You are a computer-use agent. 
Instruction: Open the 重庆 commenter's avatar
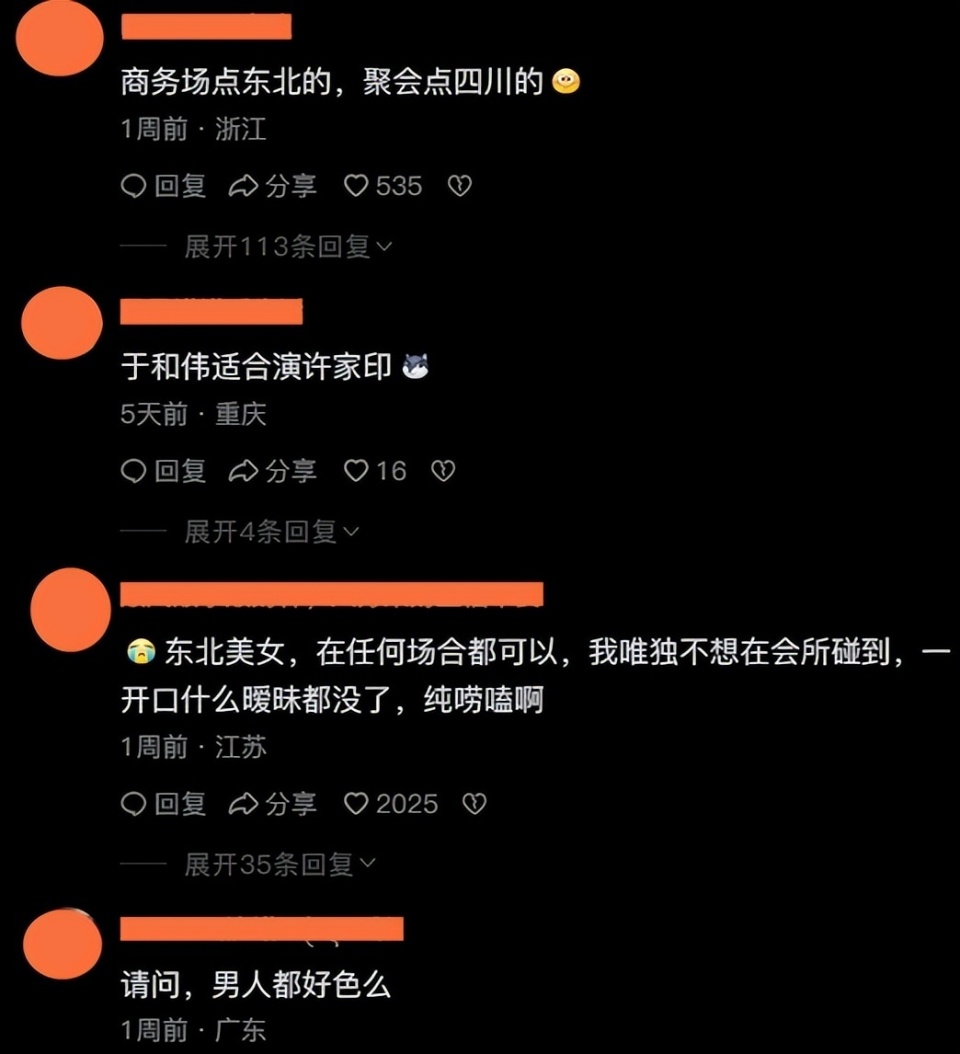(x=61, y=324)
